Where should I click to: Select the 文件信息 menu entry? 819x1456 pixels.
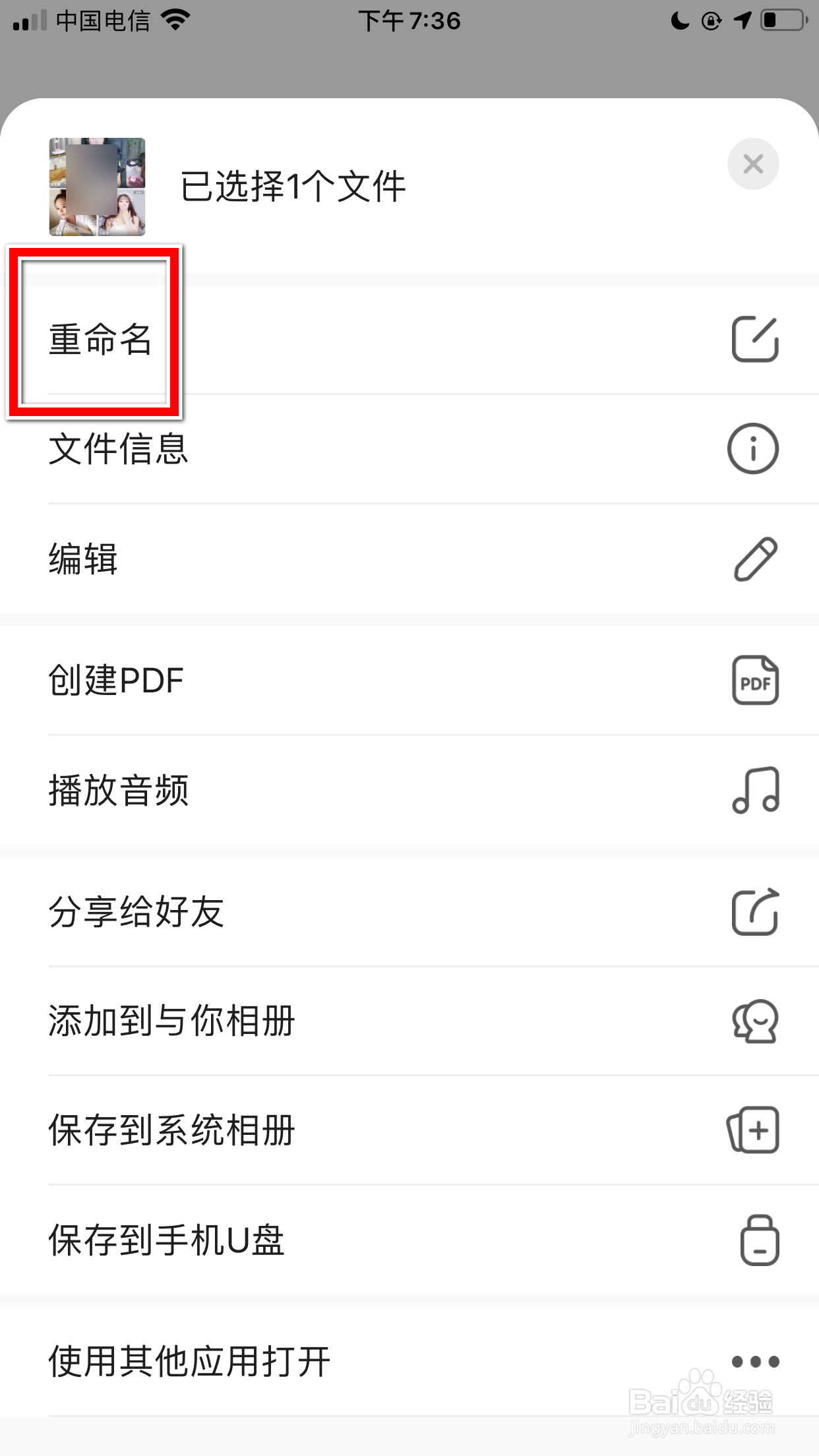pos(117,449)
